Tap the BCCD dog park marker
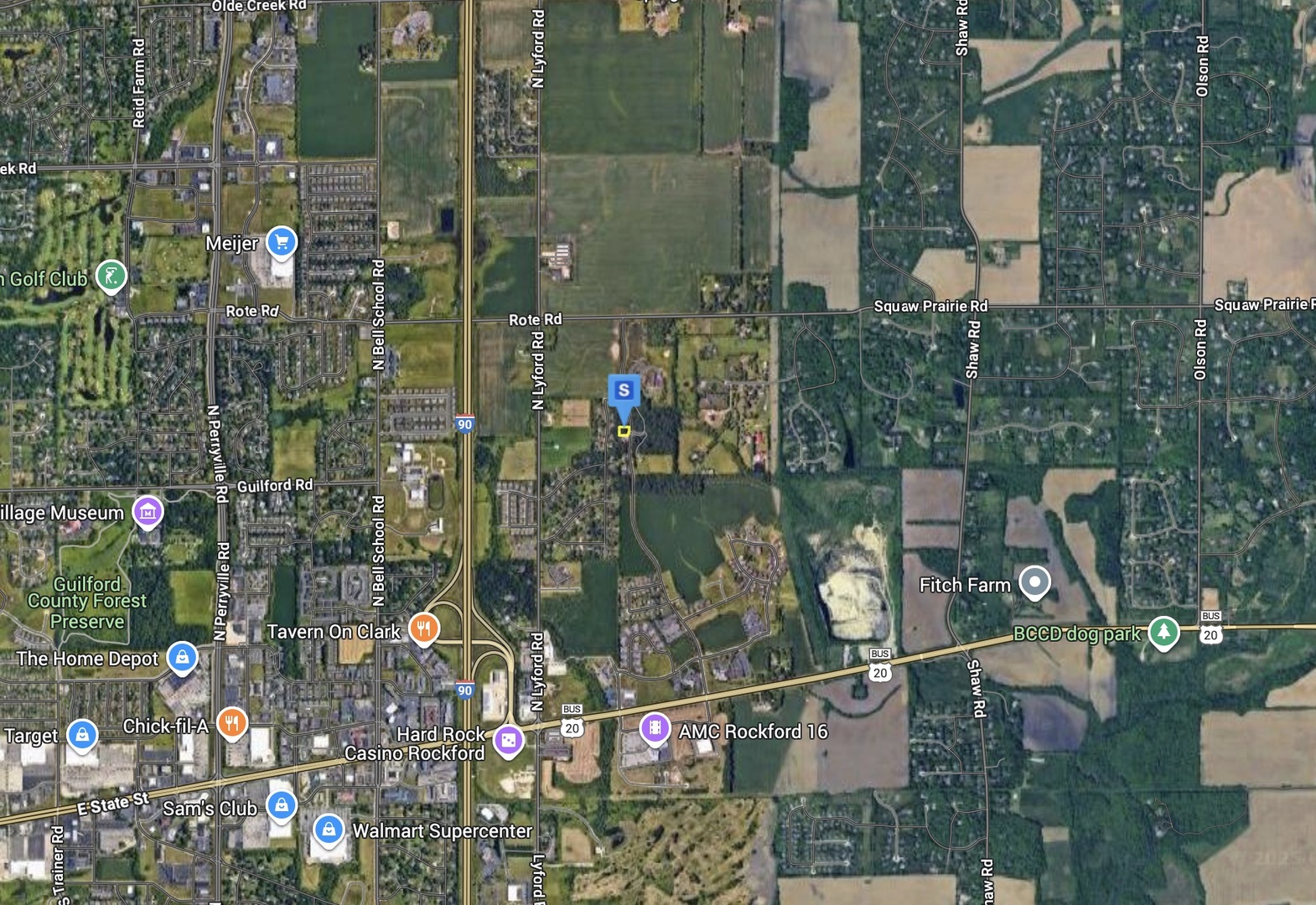1316x905 pixels. [1163, 631]
